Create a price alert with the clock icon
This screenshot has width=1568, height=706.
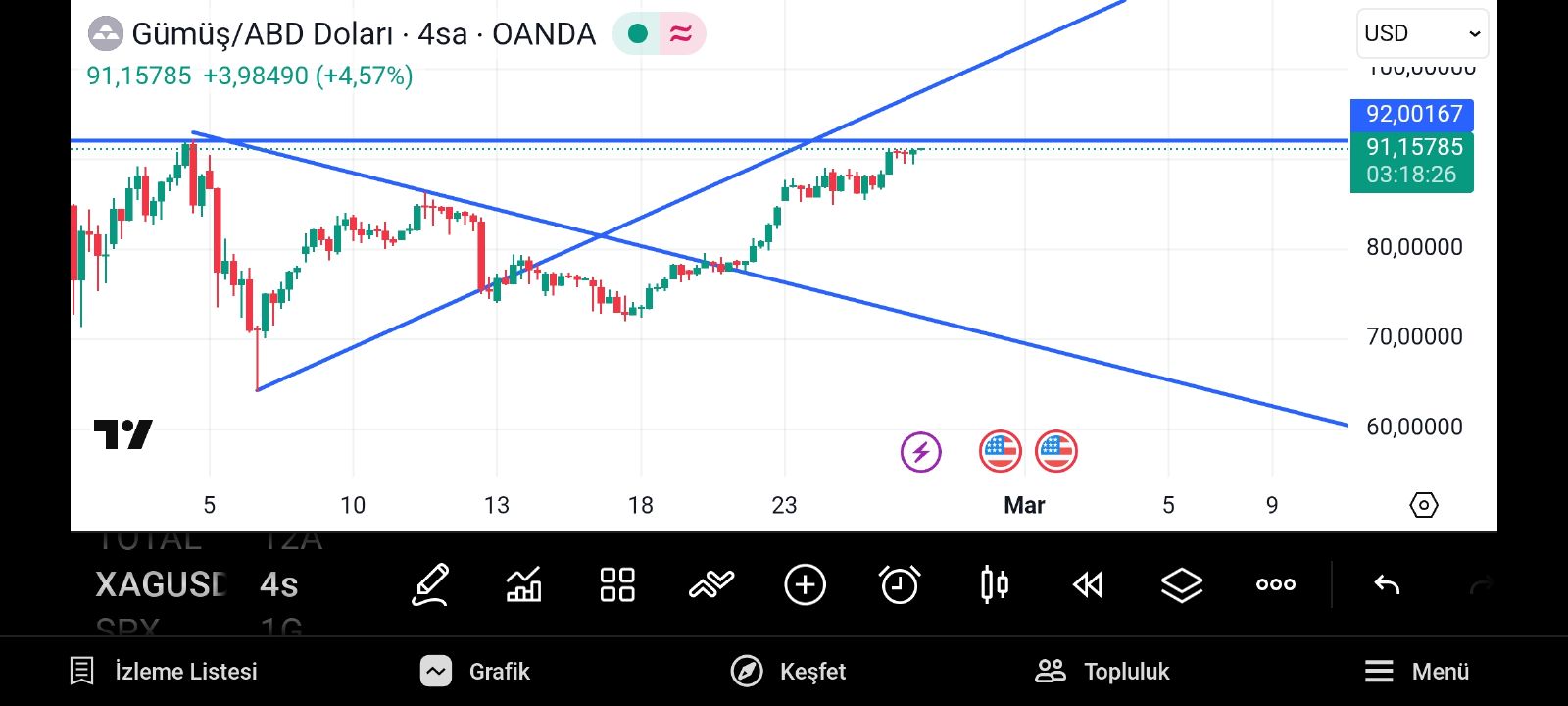click(900, 585)
